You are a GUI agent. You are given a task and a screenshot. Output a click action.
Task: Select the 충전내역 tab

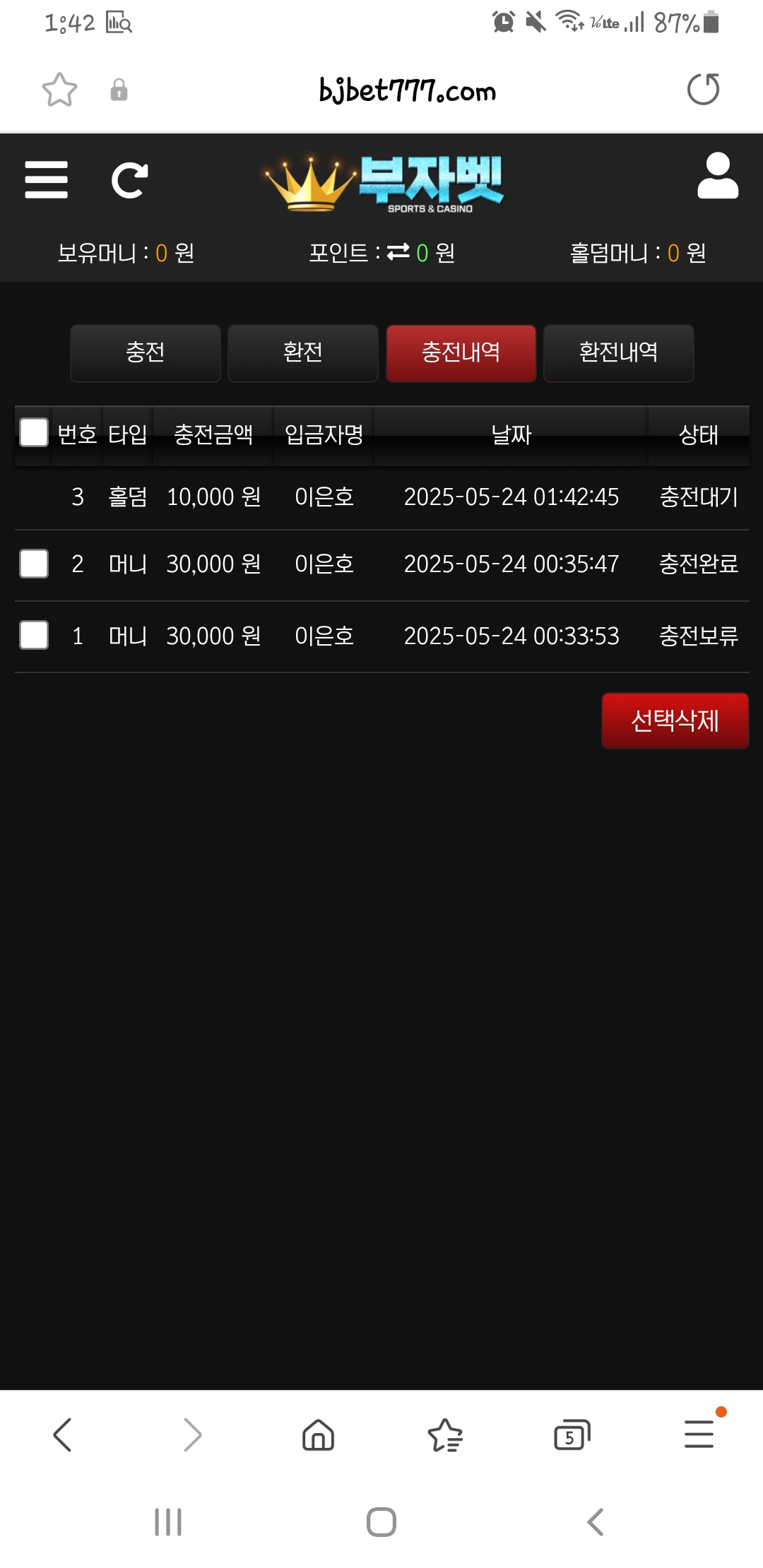tap(461, 352)
